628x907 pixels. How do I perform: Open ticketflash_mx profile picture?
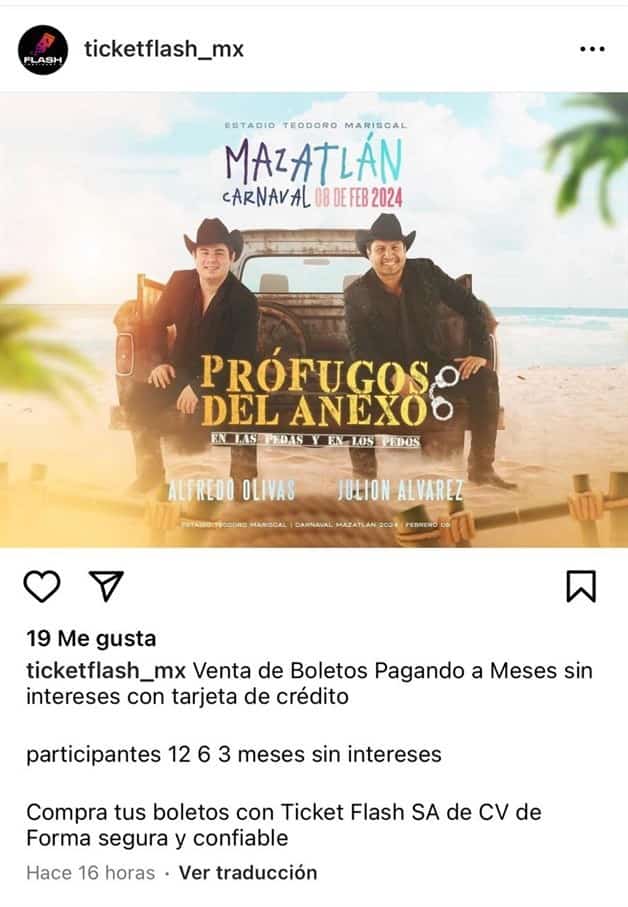(x=44, y=50)
